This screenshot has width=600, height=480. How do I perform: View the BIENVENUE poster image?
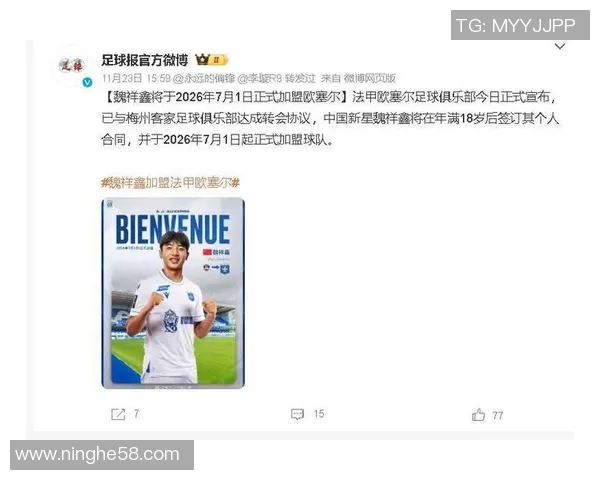tap(172, 292)
